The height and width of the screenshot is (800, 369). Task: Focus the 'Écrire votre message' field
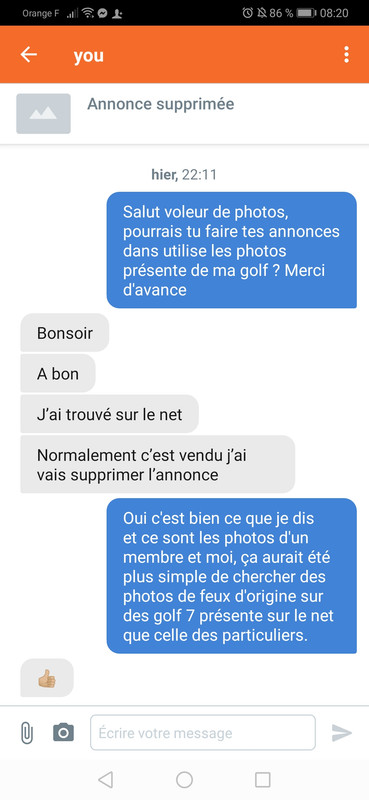click(203, 733)
